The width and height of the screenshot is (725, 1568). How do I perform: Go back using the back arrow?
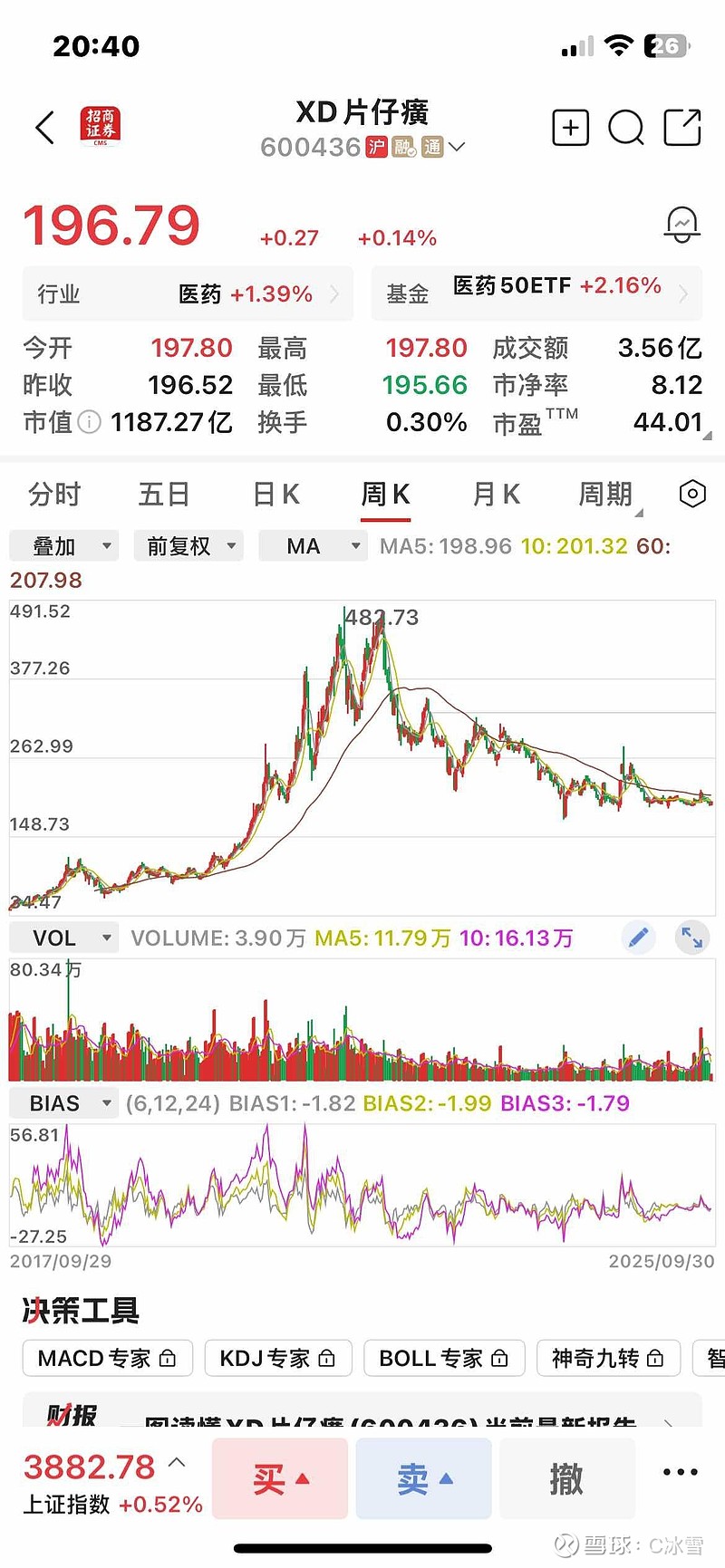pos(45,128)
